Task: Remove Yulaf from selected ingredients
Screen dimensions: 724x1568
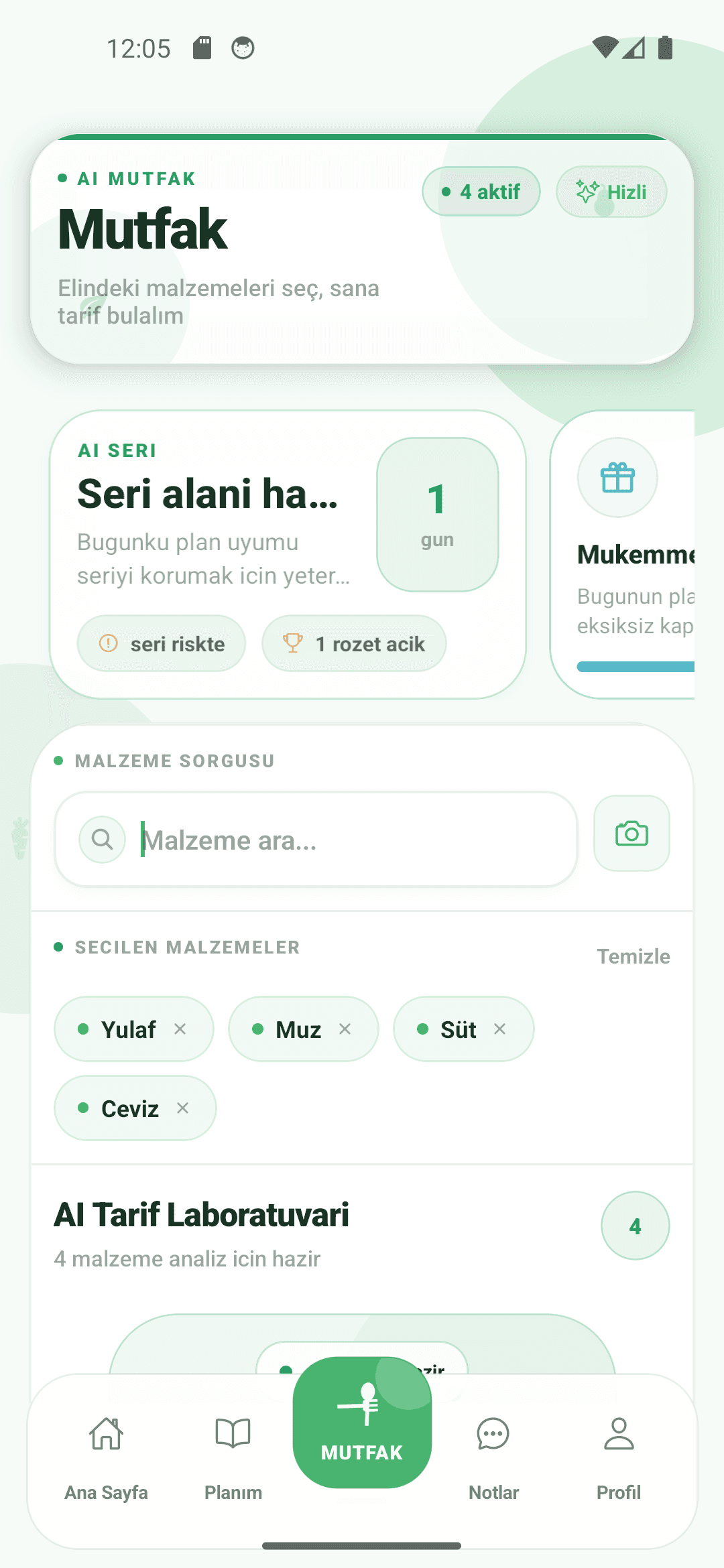Action: pos(180,1029)
